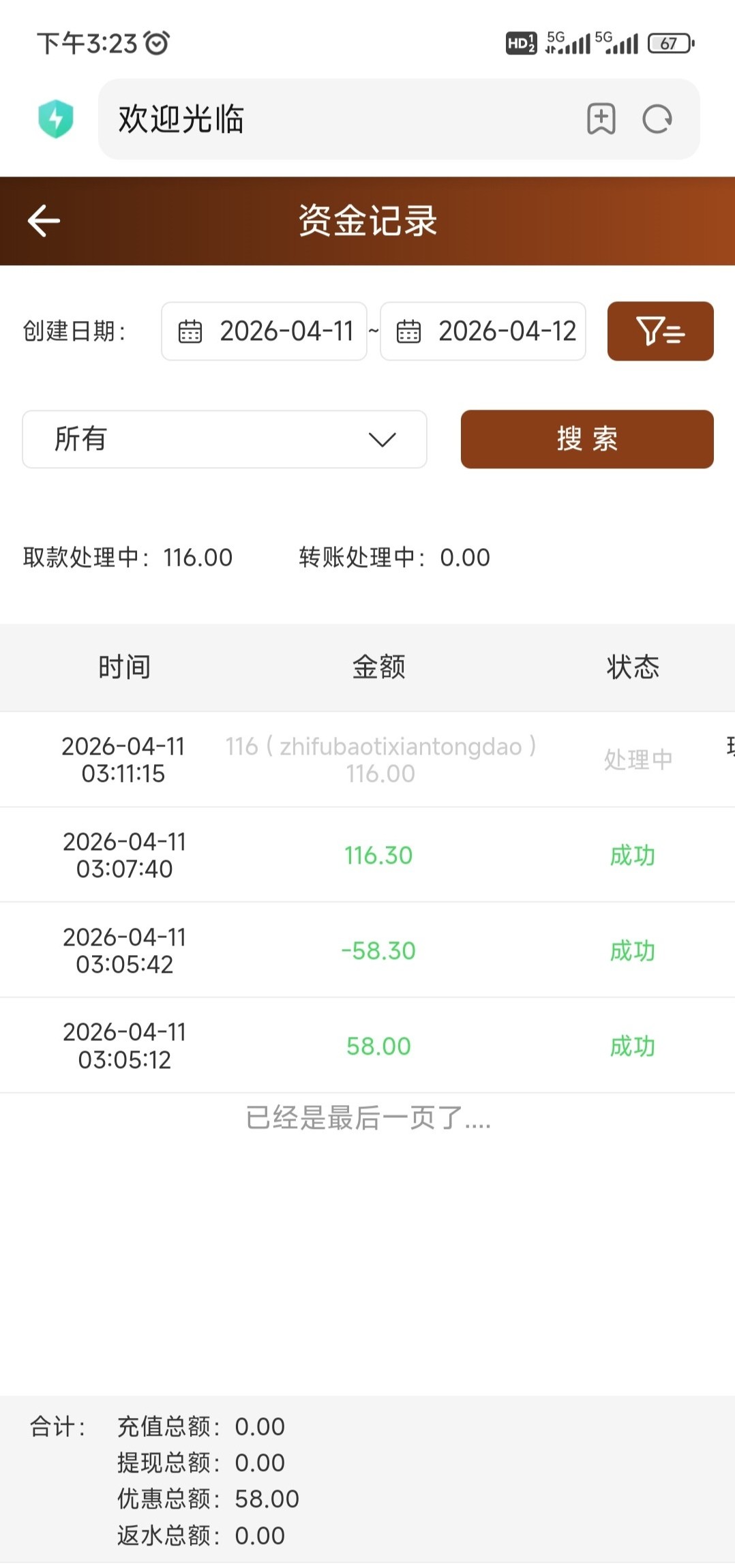Tap the 搜索 button
This screenshot has width=735, height=1568.
[587, 439]
